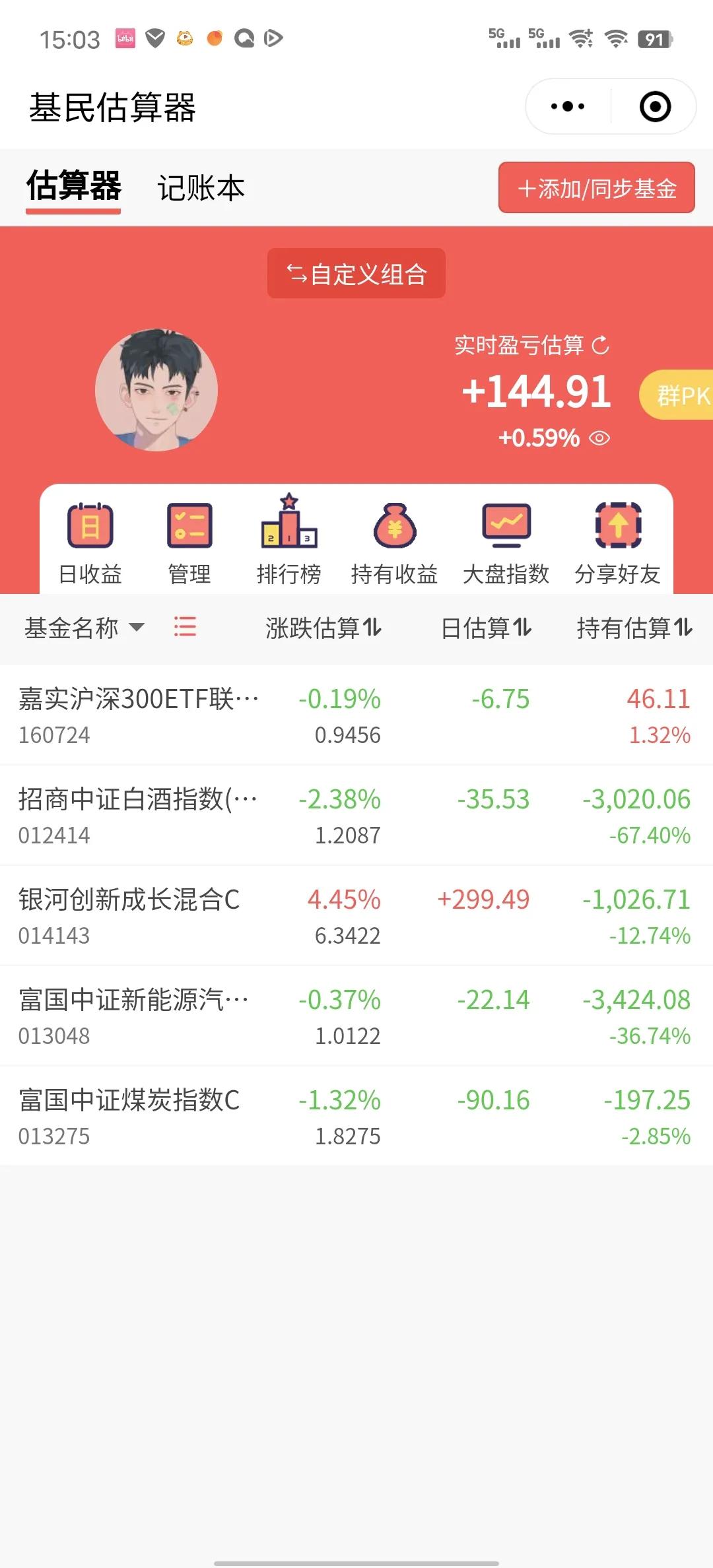The height and width of the screenshot is (1568, 713).
Task: Refresh the 实时盈亏估算 value
Action: pos(600,345)
